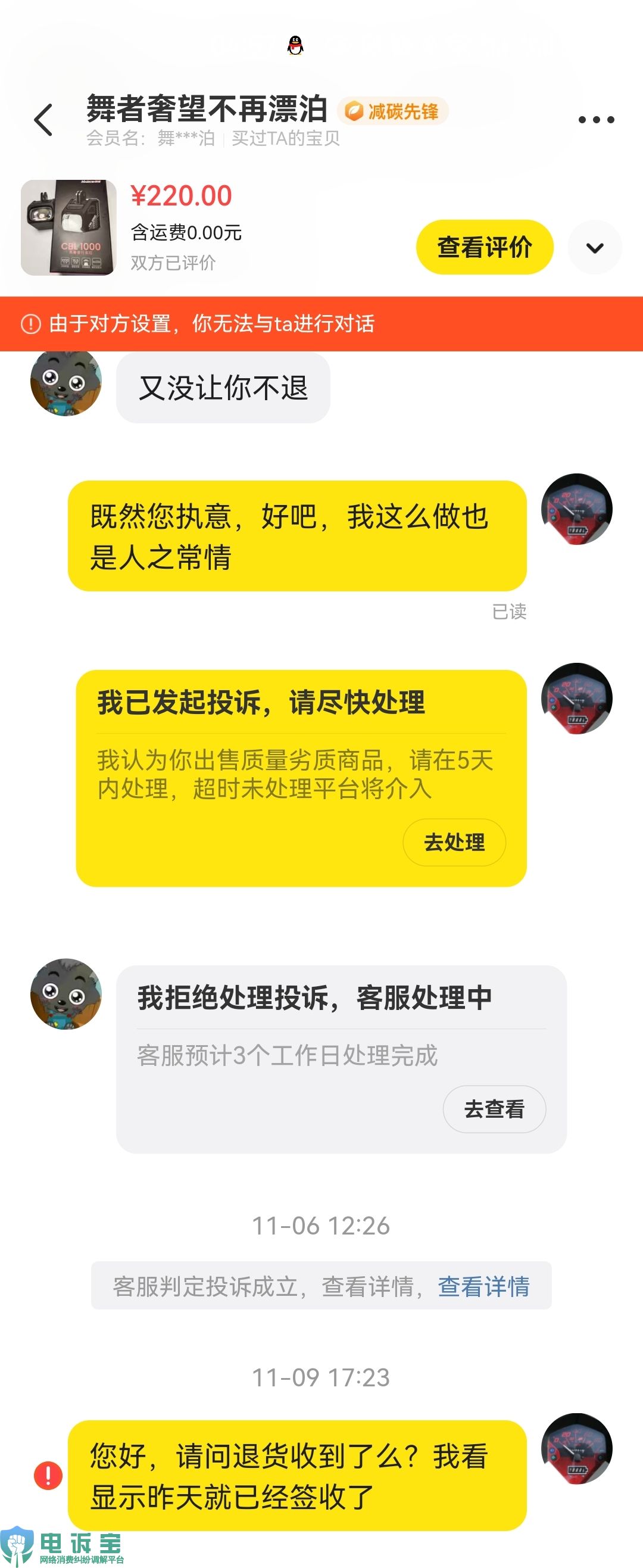Viewport: 643px width, 1568px height.
Task: Tap the red failed-message alert icon
Action: (x=48, y=1476)
